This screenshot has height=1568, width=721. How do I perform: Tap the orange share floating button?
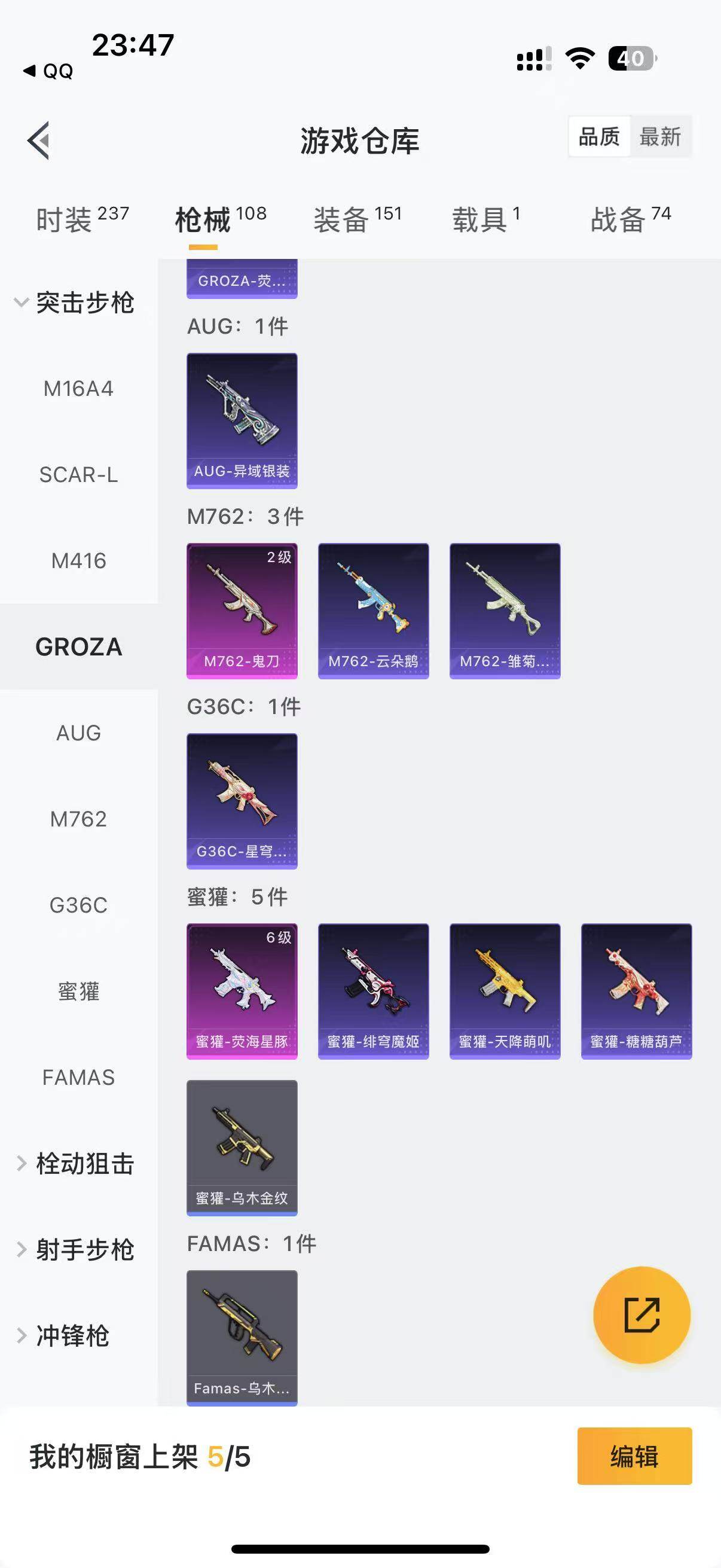click(642, 1315)
